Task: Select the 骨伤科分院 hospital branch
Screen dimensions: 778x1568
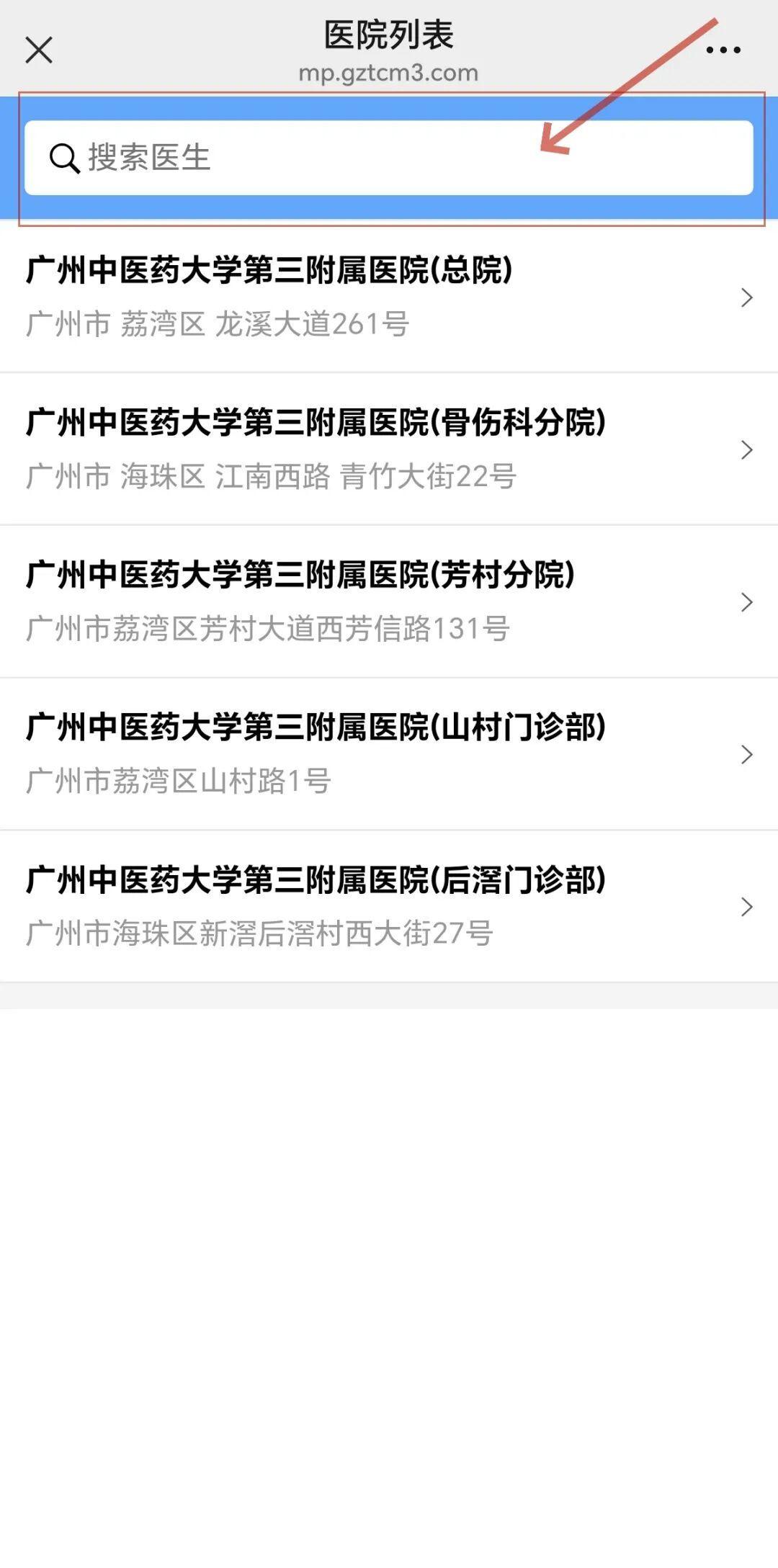Action: pos(389,449)
